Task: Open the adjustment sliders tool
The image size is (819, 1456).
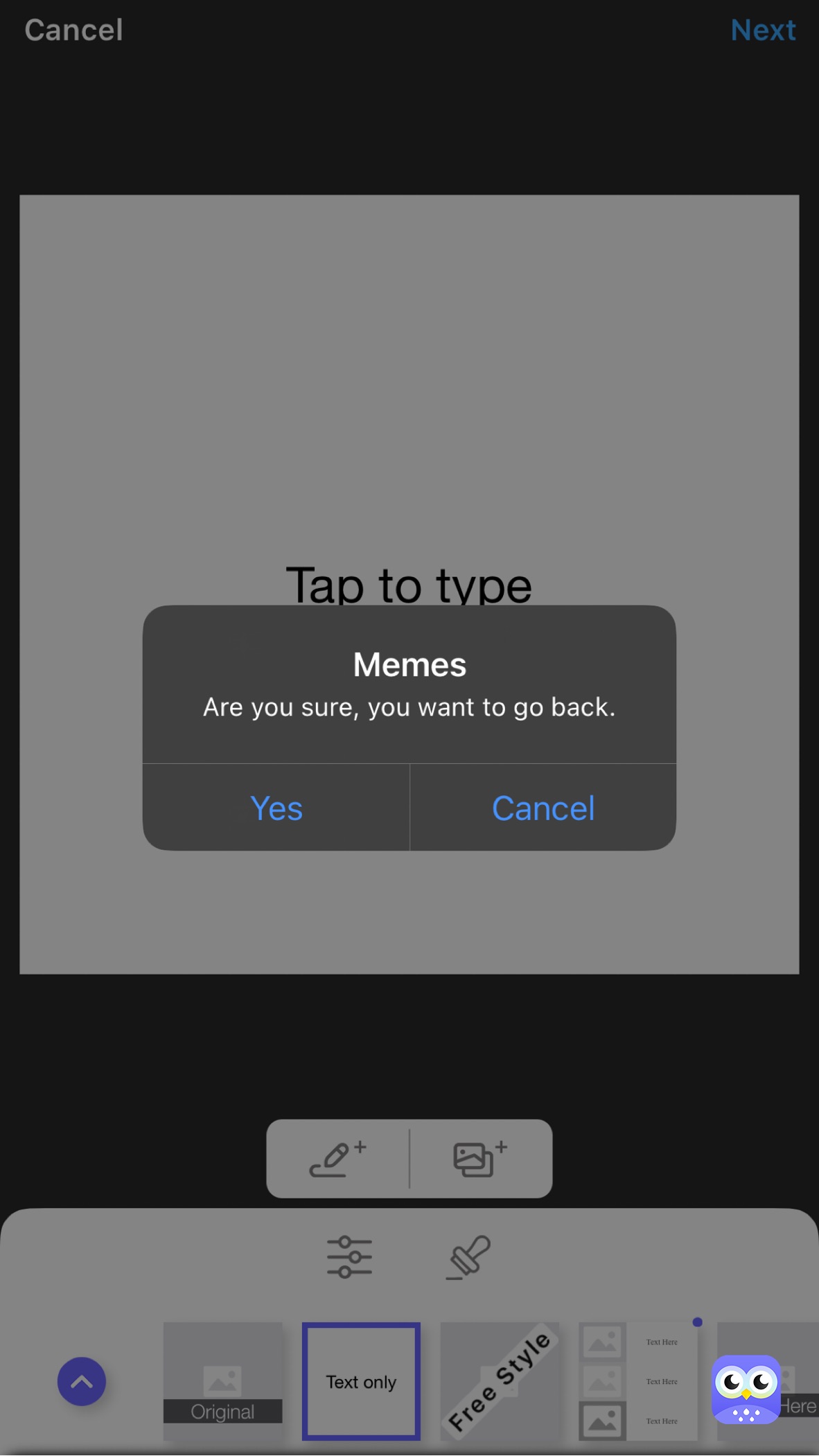Action: (349, 1257)
